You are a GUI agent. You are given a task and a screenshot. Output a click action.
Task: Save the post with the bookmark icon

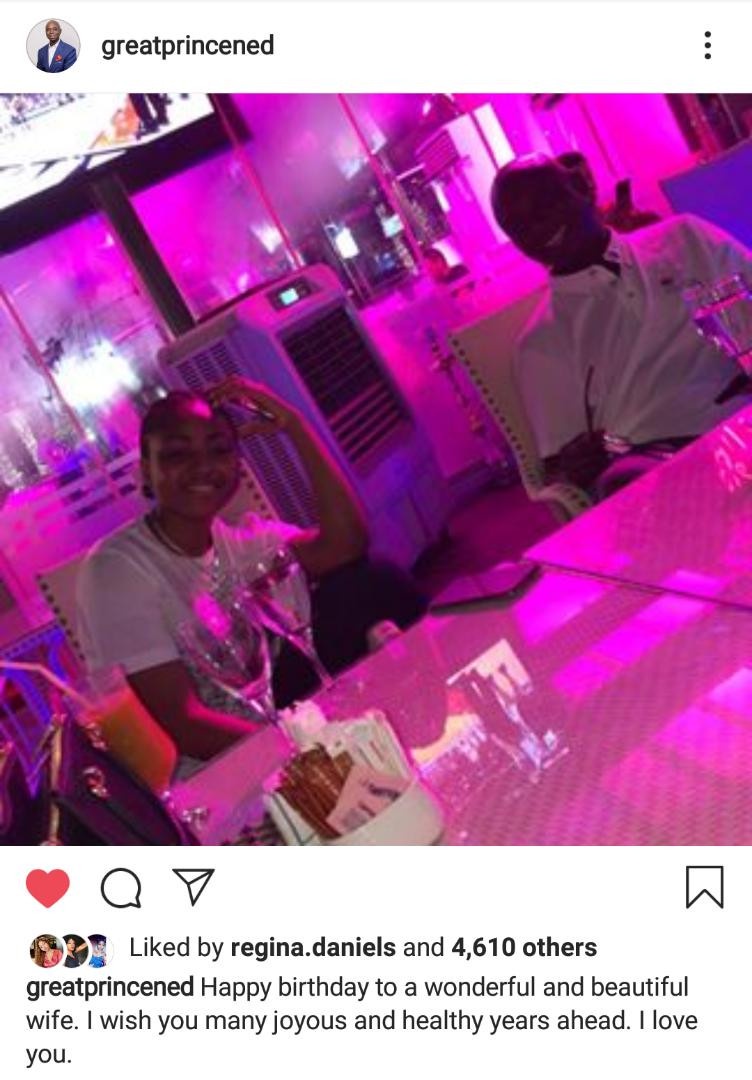coord(704,887)
